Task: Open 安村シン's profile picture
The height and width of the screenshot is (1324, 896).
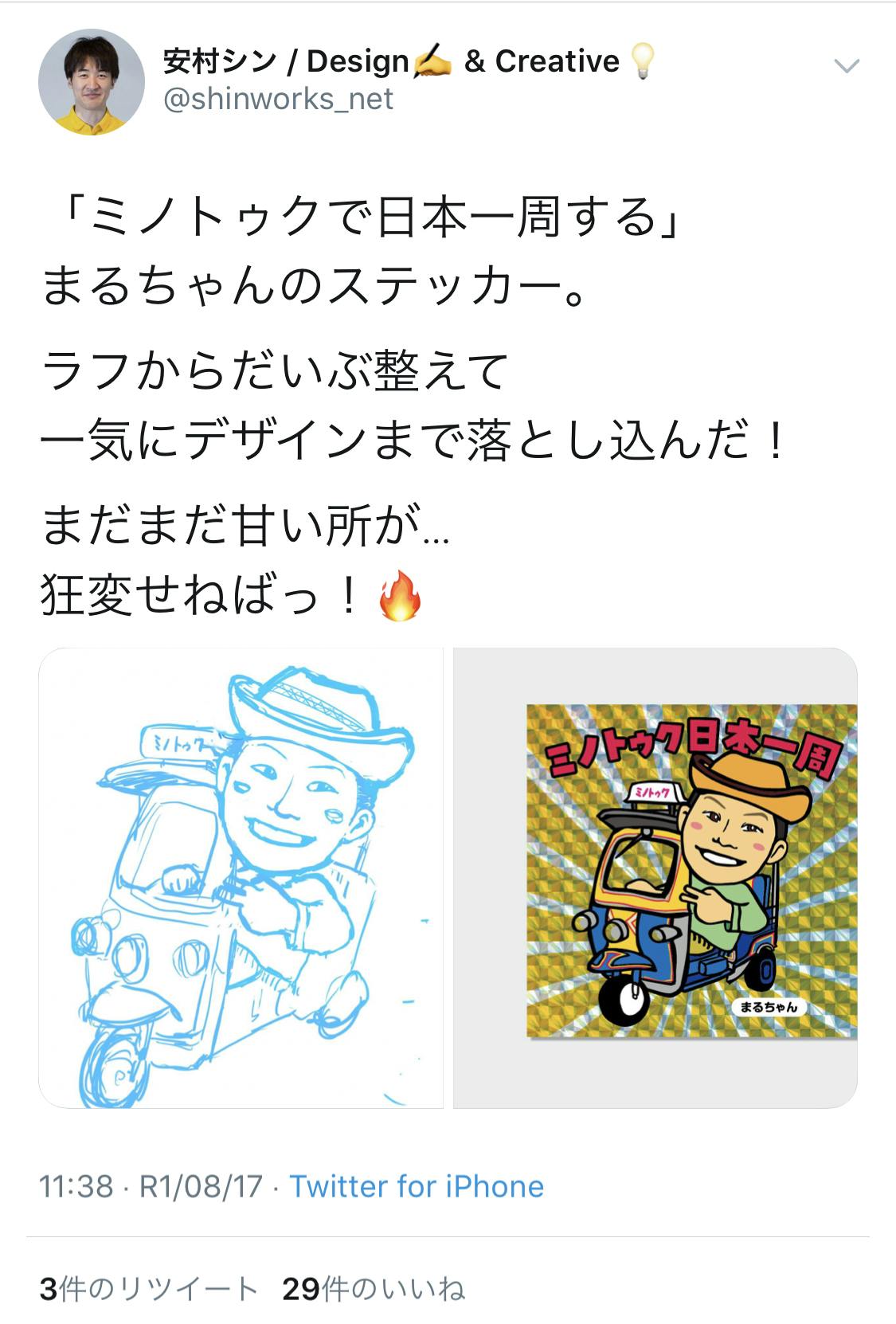Action: 92,82
